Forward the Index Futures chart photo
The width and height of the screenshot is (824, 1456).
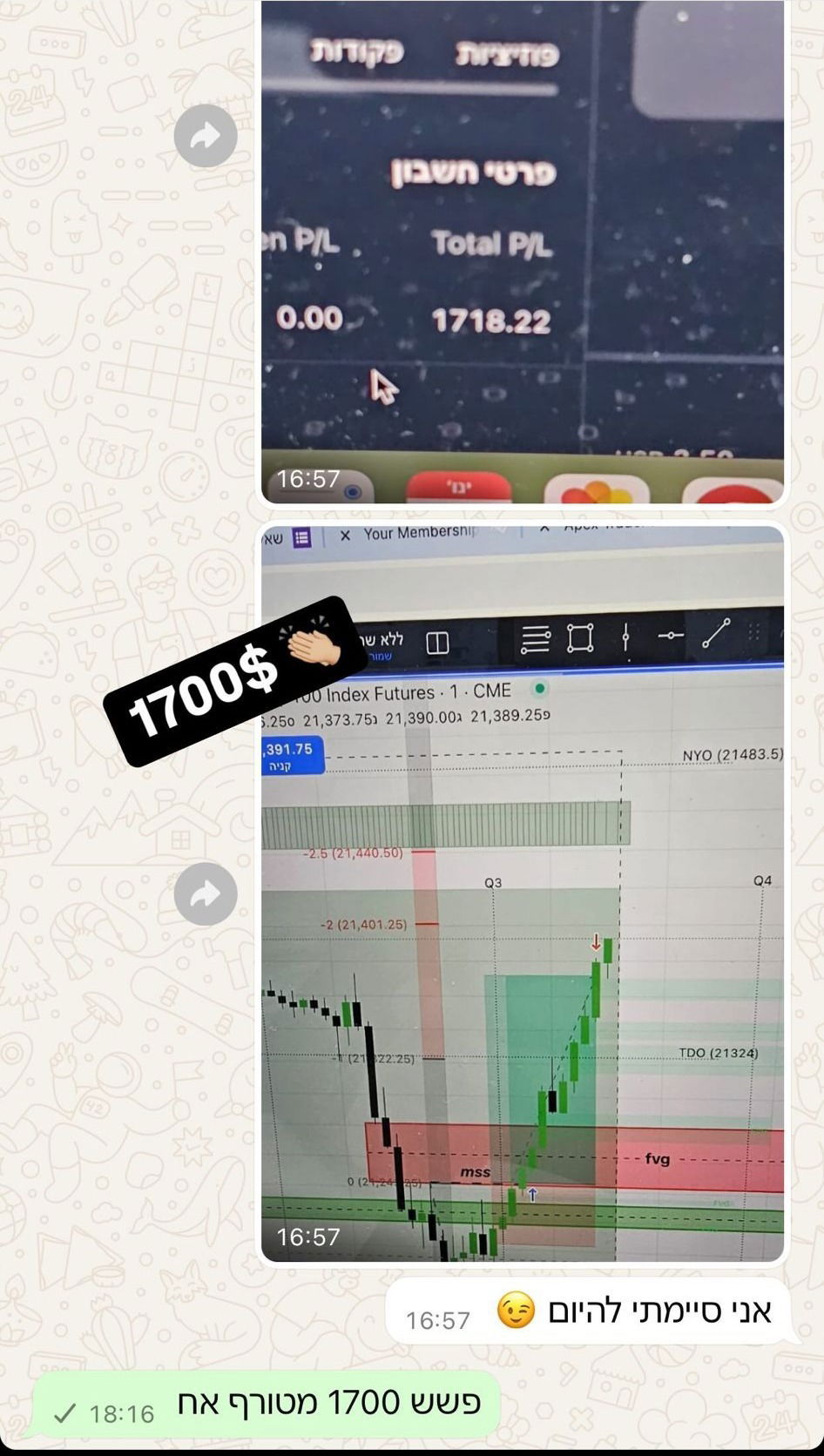(206, 894)
